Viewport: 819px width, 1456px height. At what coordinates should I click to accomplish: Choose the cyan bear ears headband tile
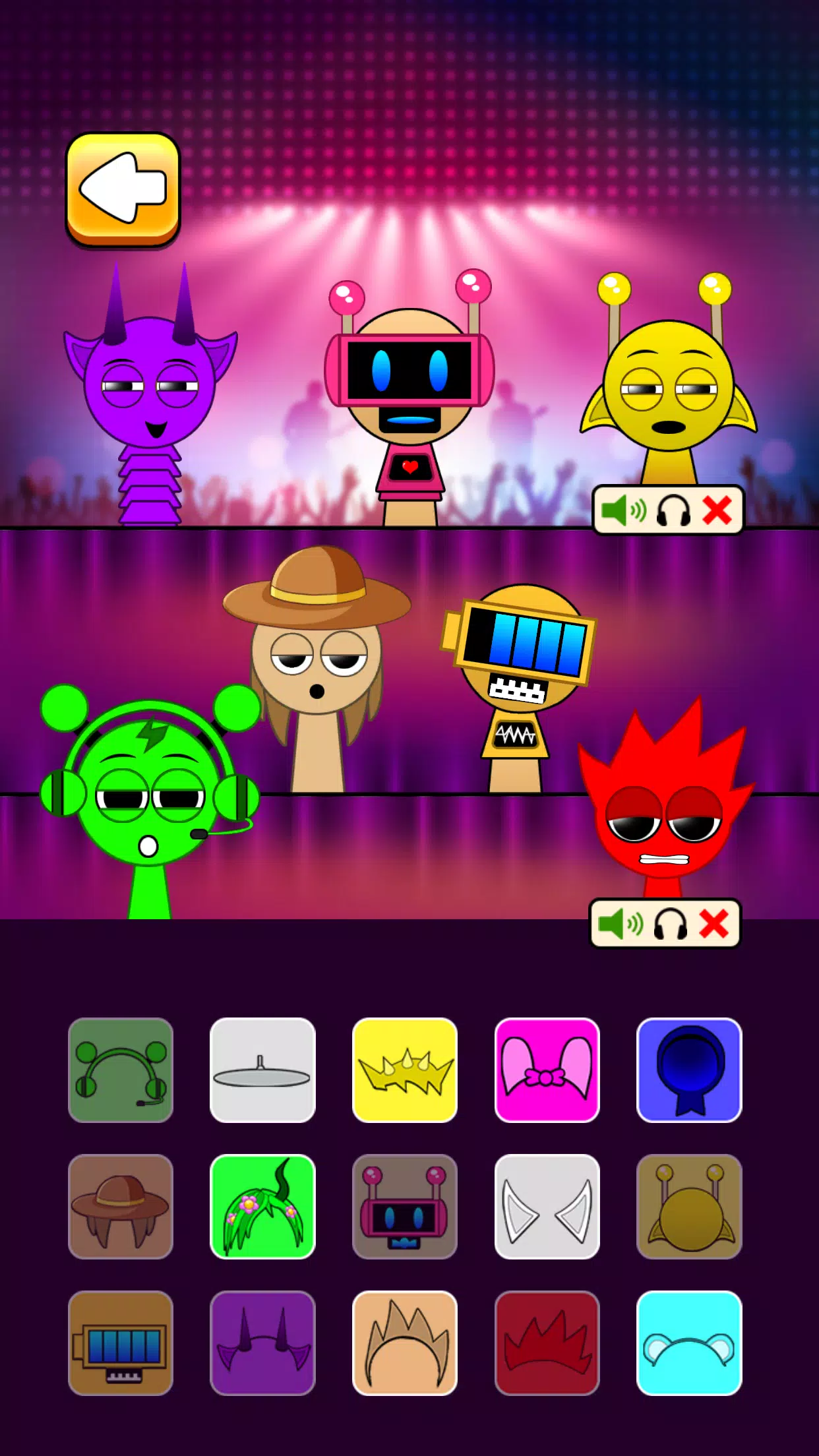pos(689,1343)
